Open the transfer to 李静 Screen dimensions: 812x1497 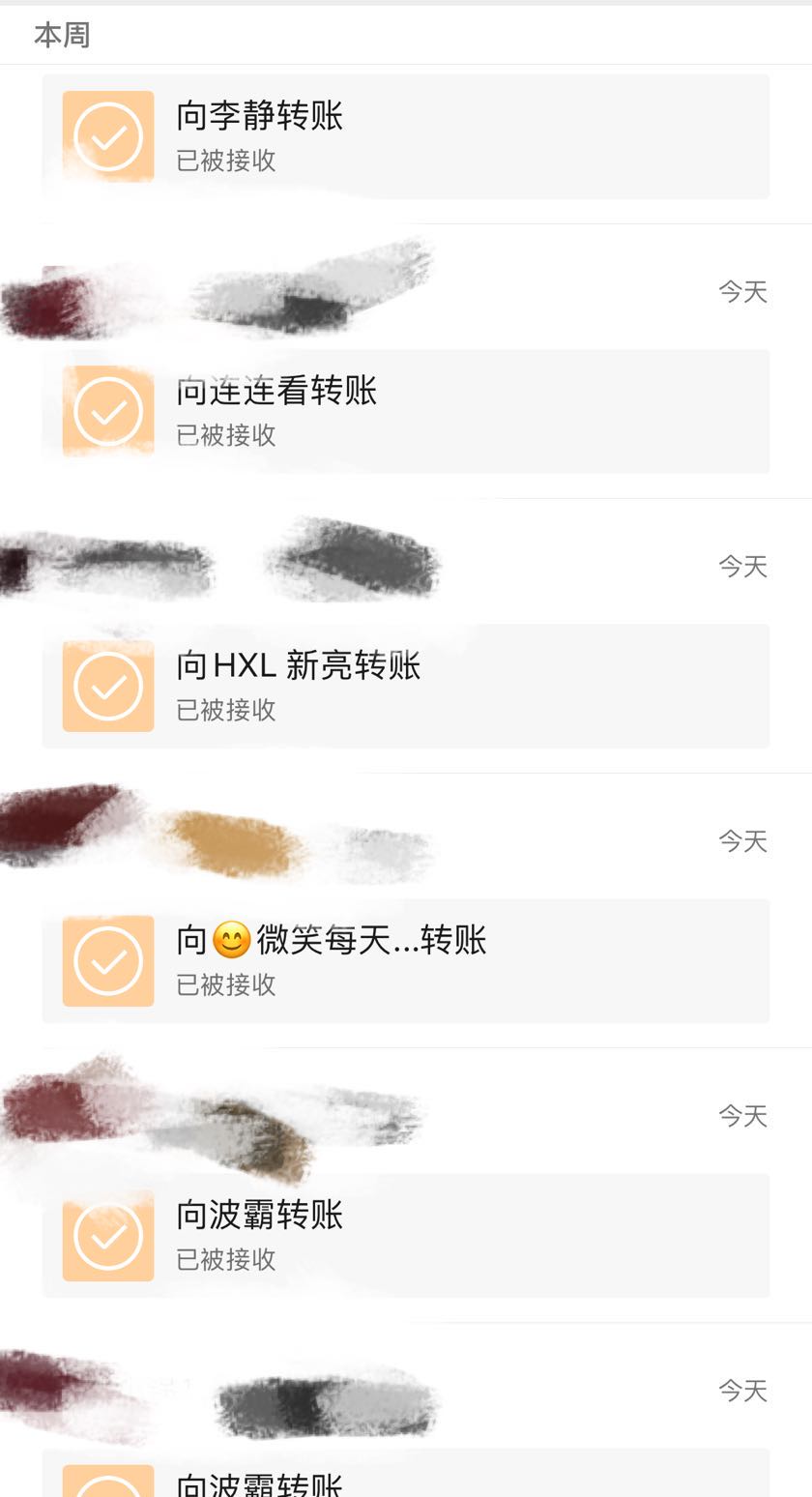pyautogui.click(x=406, y=136)
